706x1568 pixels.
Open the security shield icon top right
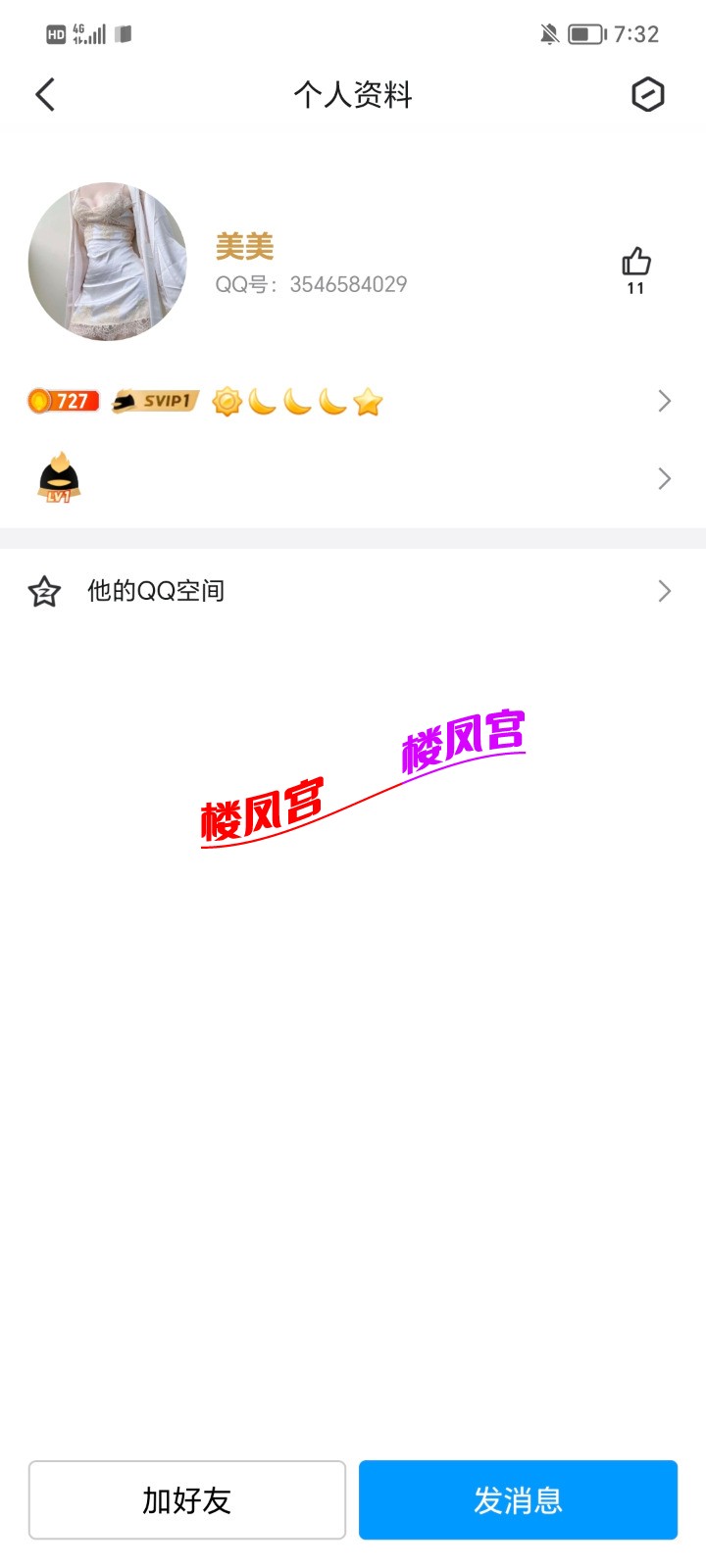pos(649,94)
